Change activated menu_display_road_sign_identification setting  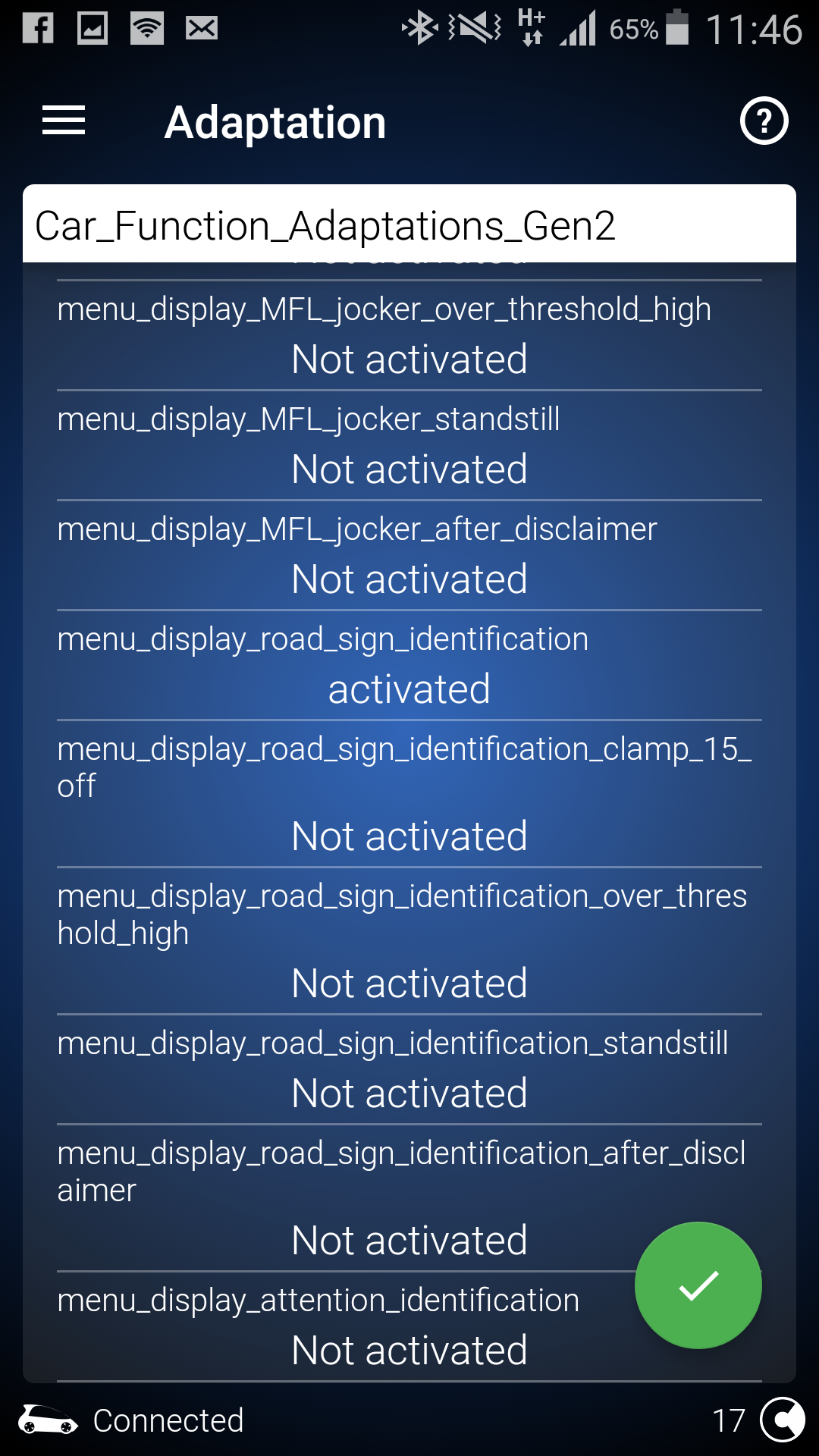(409, 666)
